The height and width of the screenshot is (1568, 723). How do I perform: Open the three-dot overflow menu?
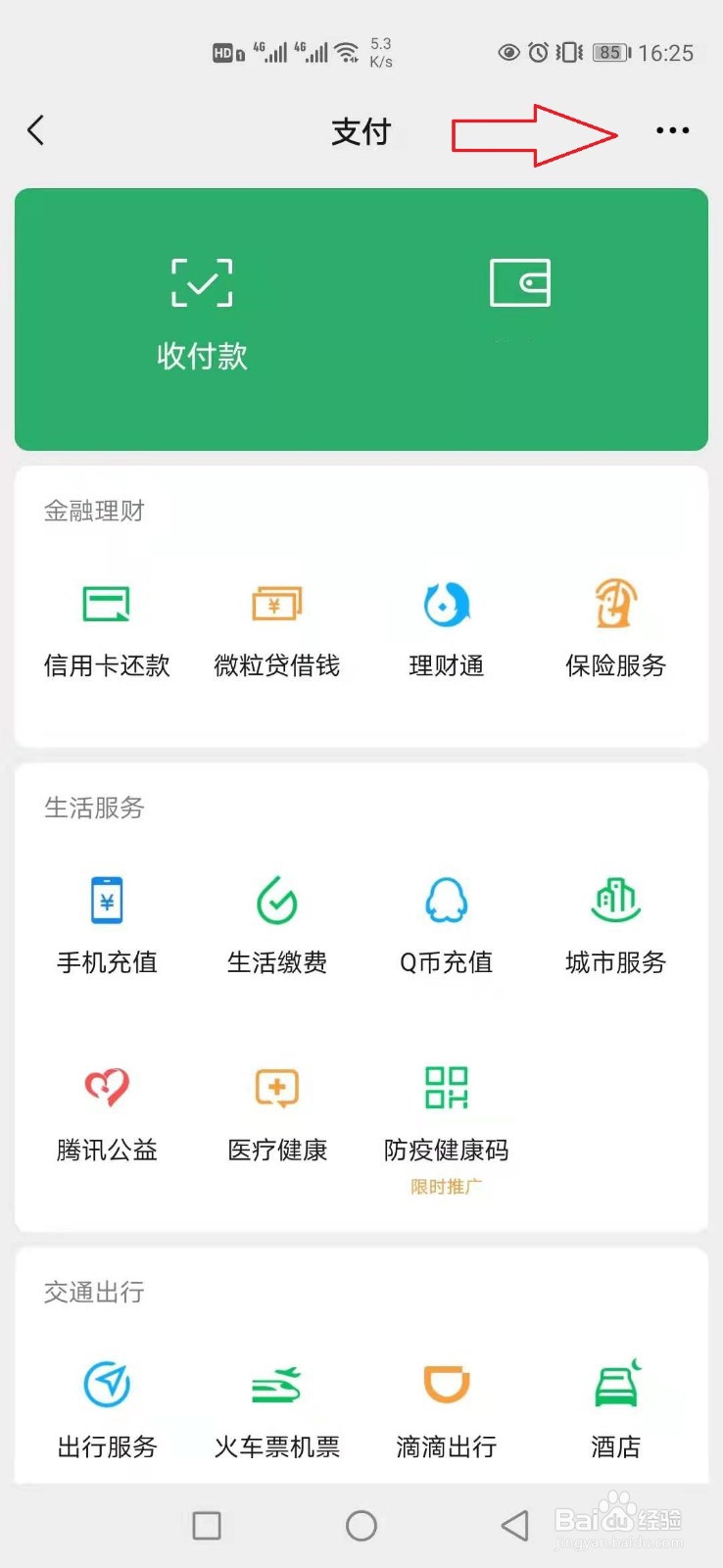pyautogui.click(x=672, y=130)
